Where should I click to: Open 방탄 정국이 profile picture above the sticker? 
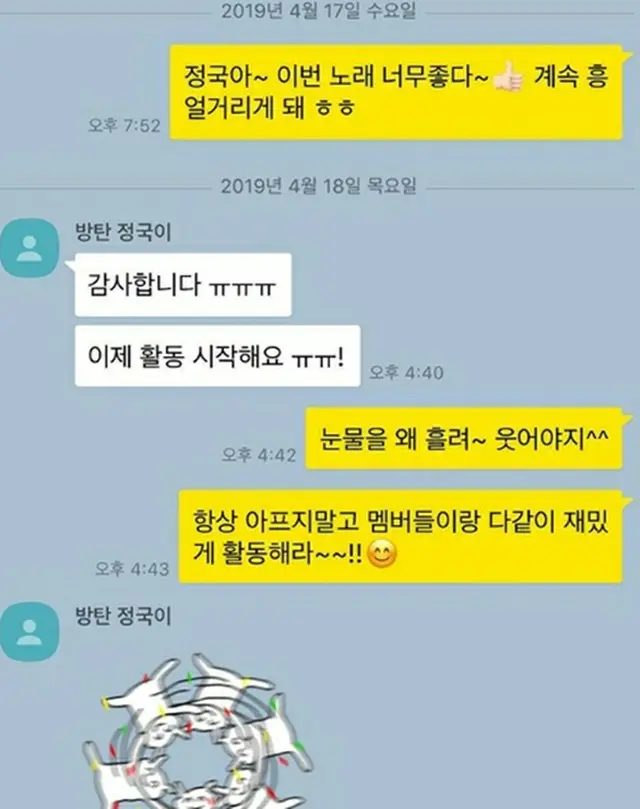click(31, 630)
